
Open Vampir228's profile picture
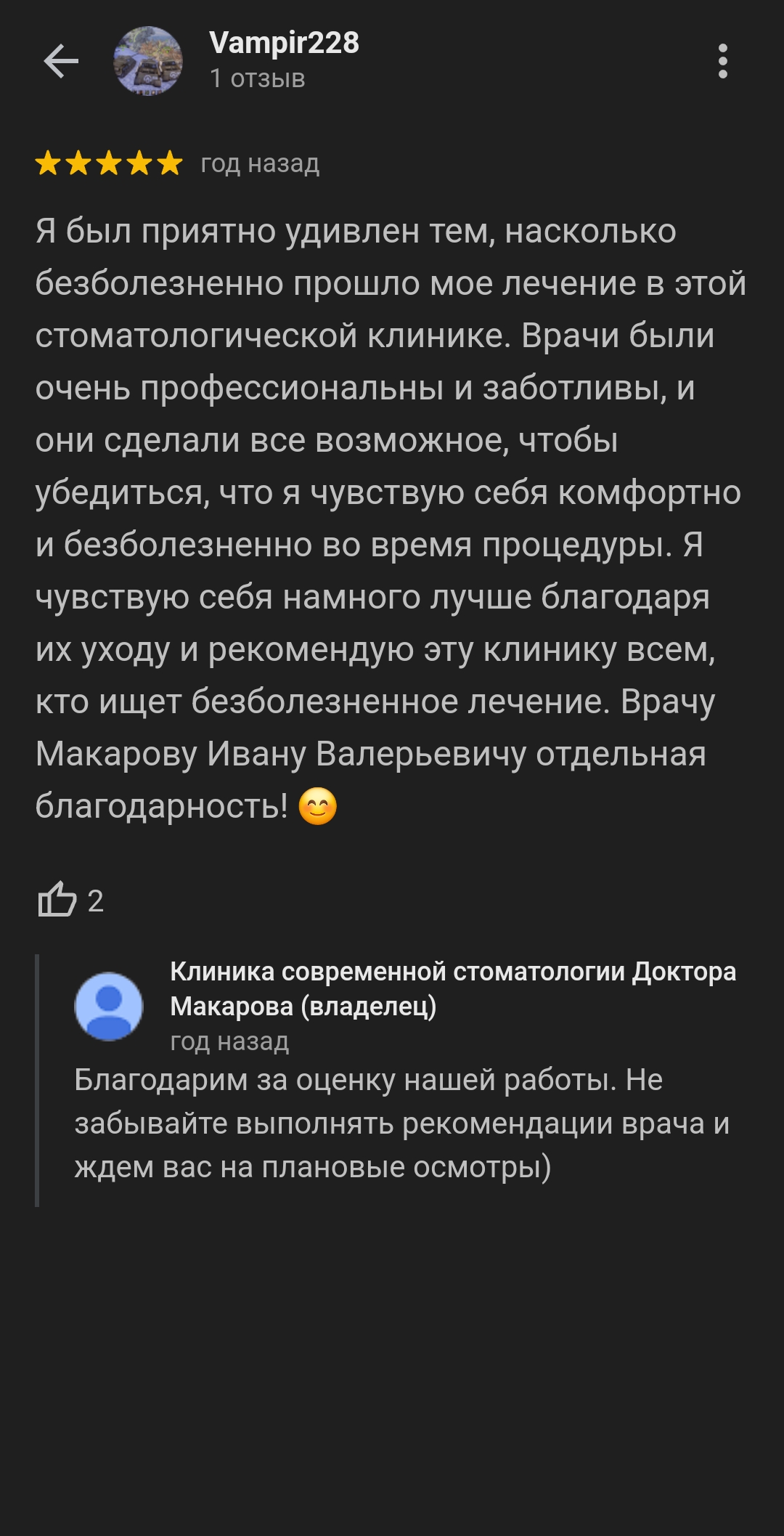pyautogui.click(x=148, y=61)
